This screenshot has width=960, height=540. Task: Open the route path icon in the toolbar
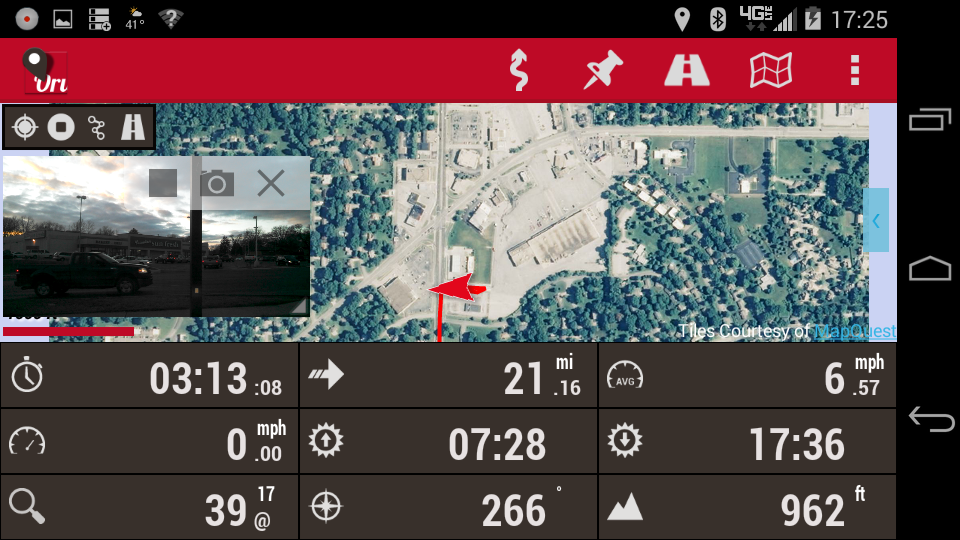(x=518, y=70)
